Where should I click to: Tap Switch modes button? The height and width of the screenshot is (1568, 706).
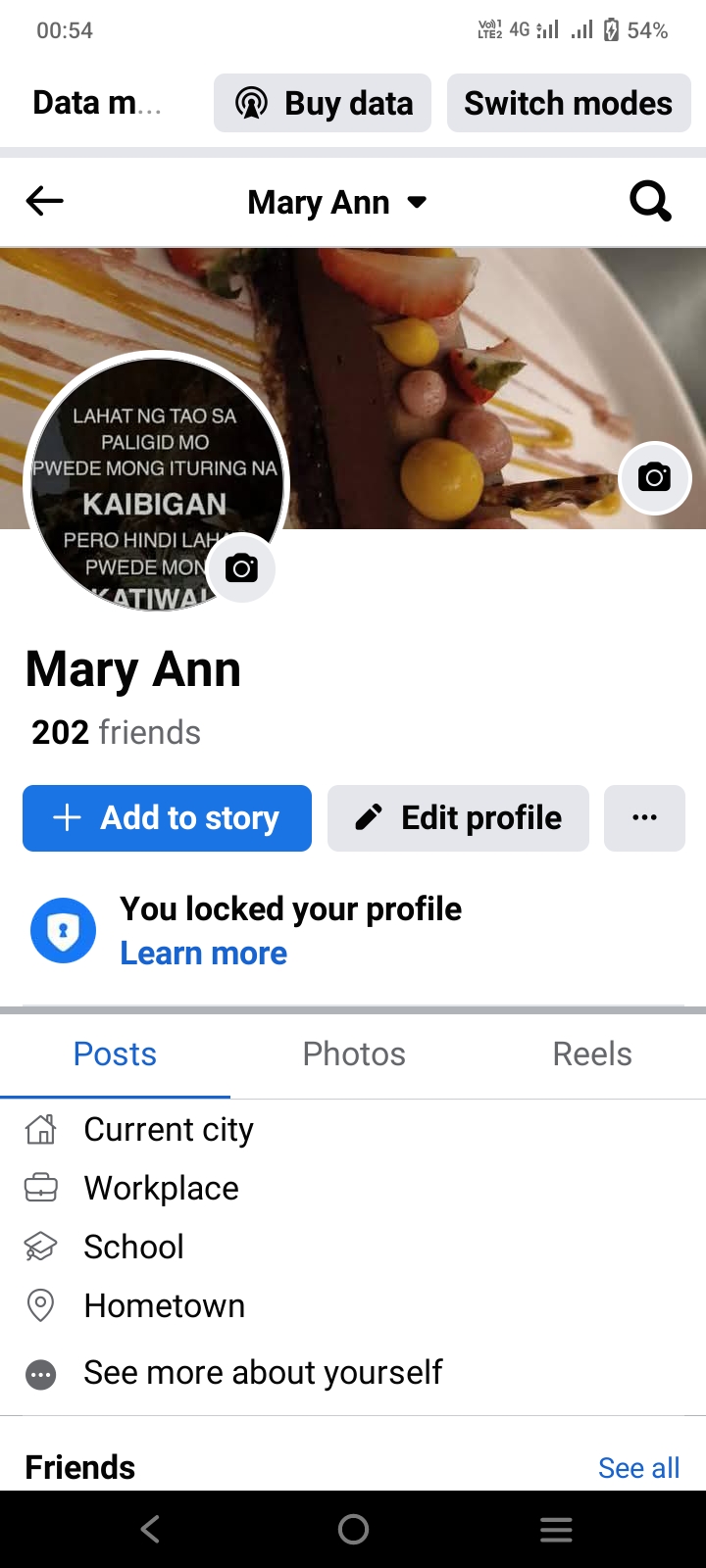[569, 103]
